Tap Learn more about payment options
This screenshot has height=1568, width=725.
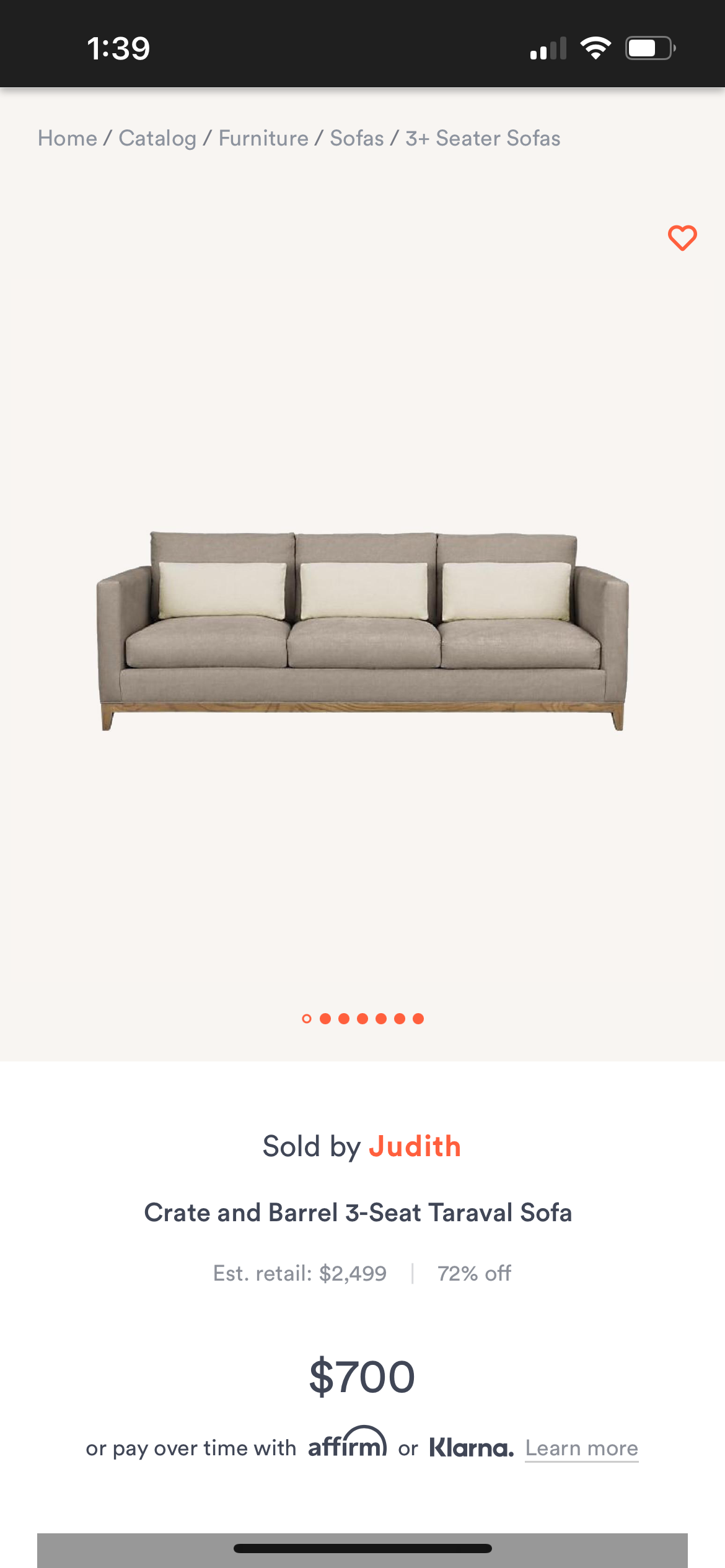(581, 1448)
